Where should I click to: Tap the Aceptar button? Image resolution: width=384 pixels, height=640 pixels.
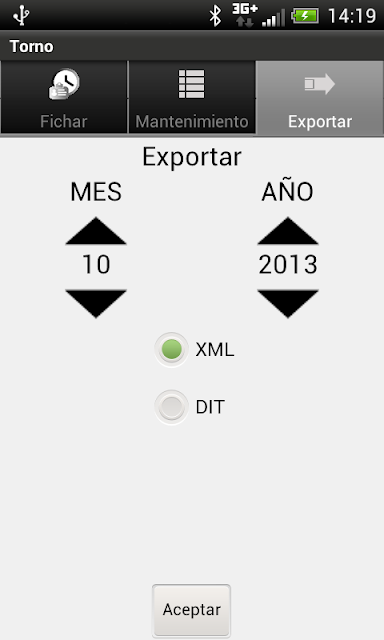[191, 610]
